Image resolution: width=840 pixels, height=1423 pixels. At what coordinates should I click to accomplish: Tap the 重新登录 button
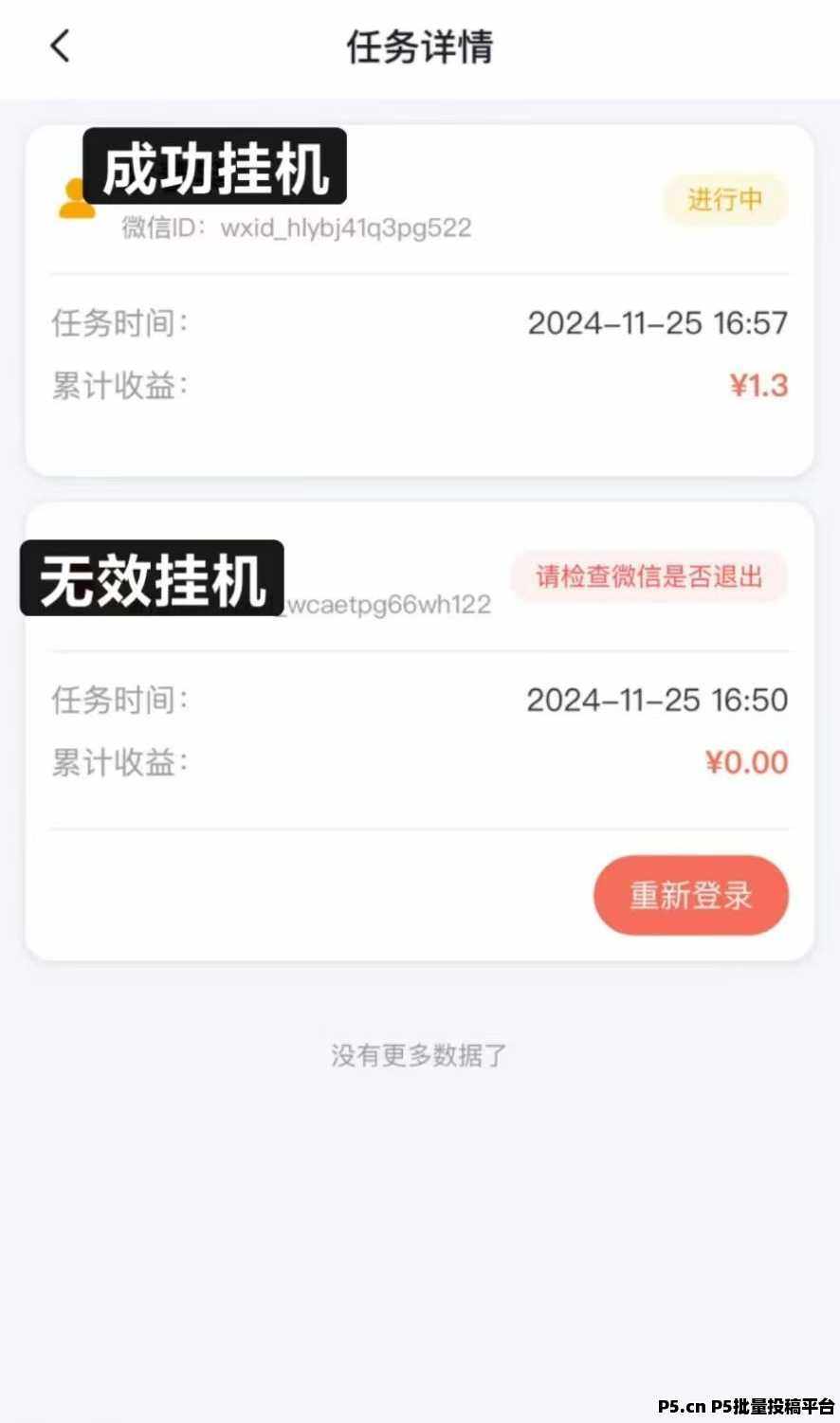coord(690,895)
